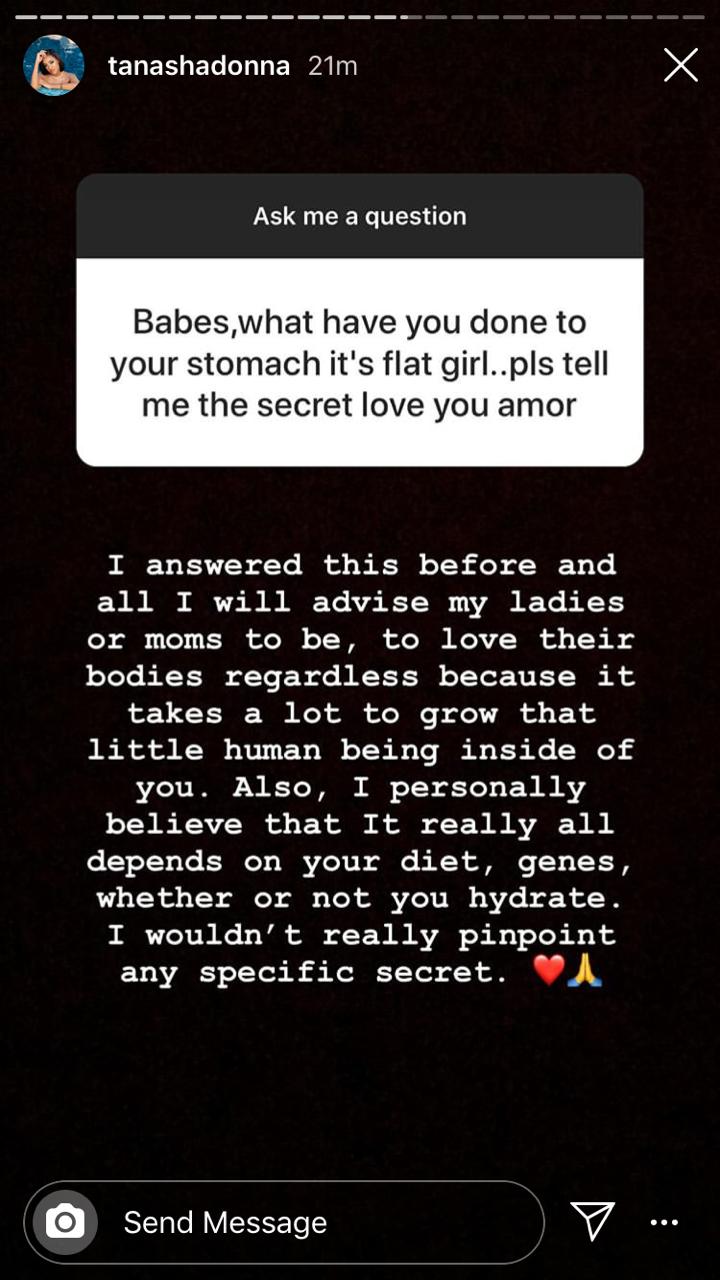Open tanashadonna's profile picture

coord(53,66)
